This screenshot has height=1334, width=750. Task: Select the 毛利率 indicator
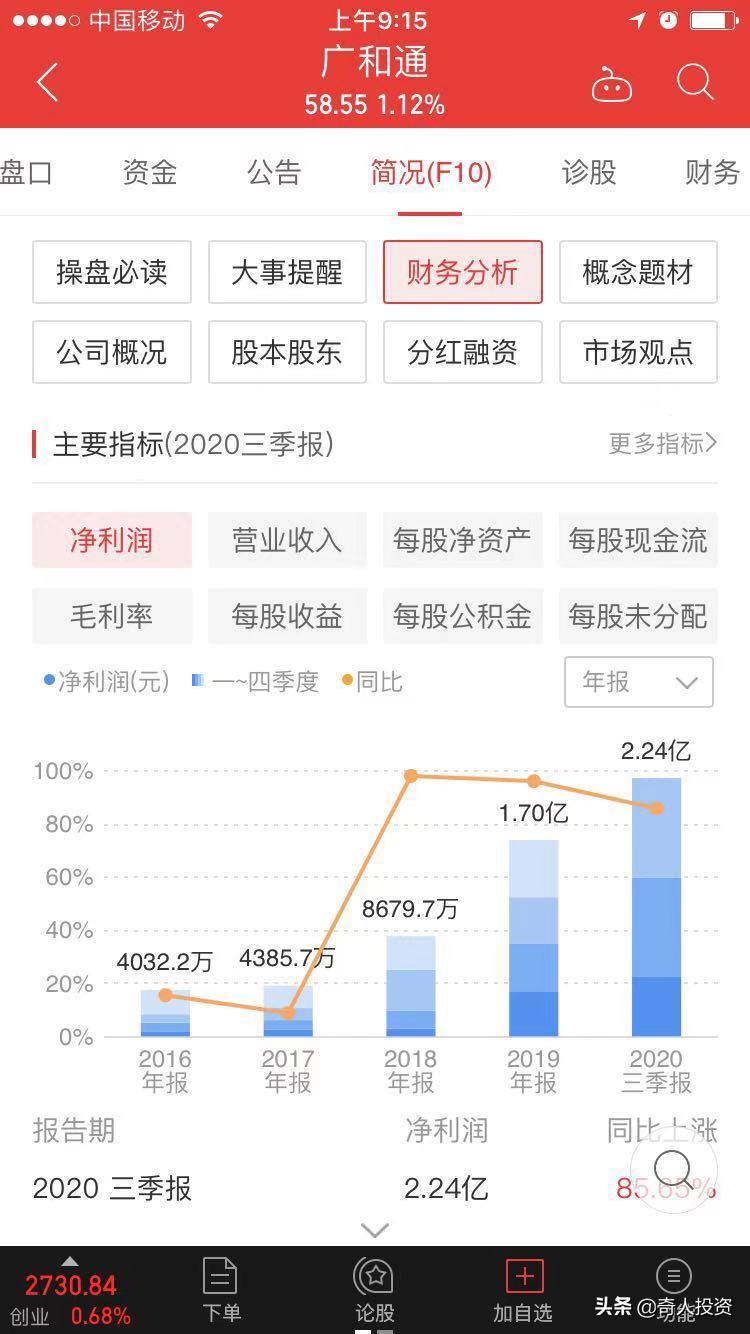click(111, 617)
